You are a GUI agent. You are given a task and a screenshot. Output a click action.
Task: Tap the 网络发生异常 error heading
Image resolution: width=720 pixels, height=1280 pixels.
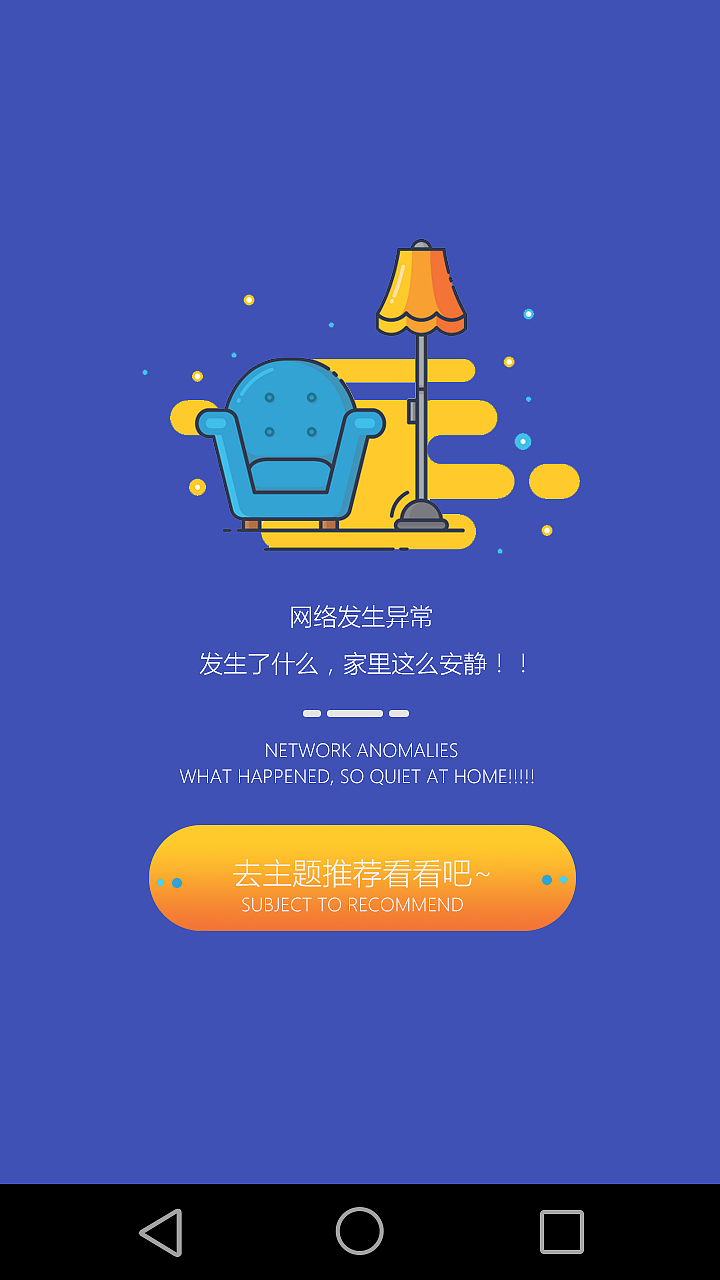point(360,617)
